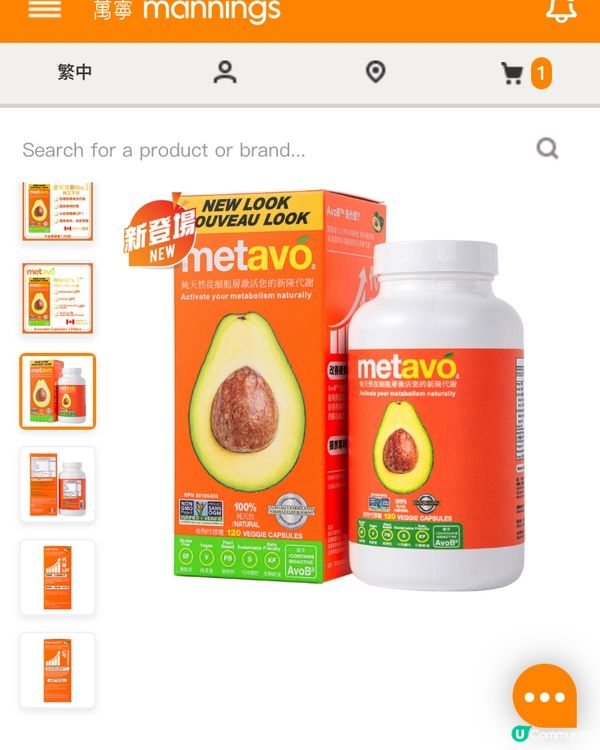Tap the magnifier search icon

coord(547,149)
